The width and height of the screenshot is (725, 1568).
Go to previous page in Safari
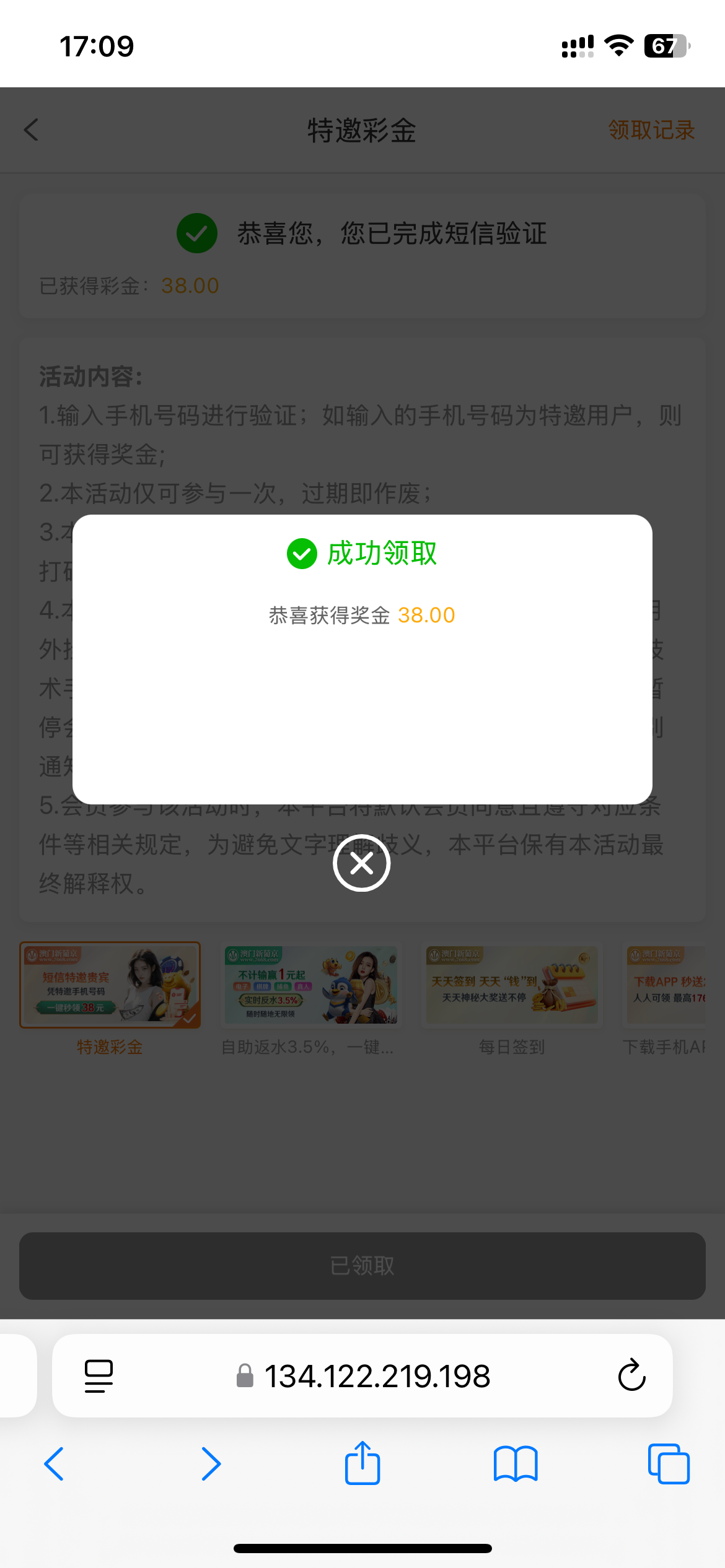[54, 1464]
